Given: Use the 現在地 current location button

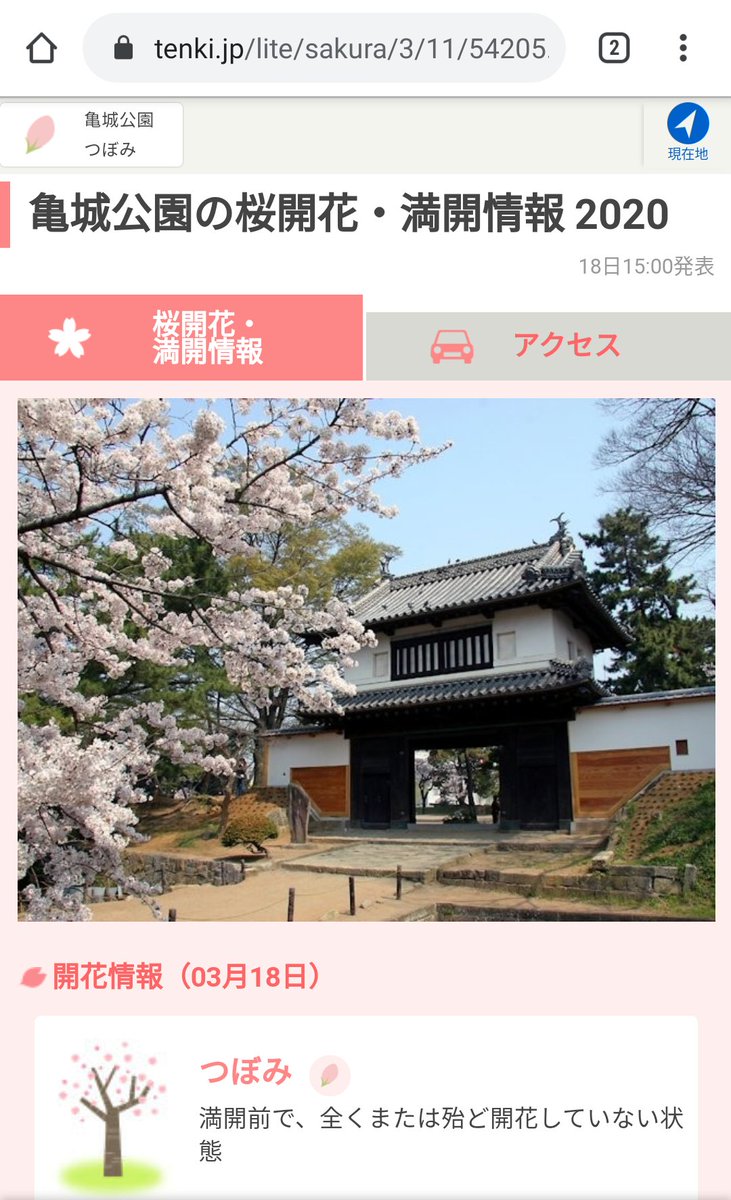Looking at the screenshot, I should pyautogui.click(x=688, y=132).
